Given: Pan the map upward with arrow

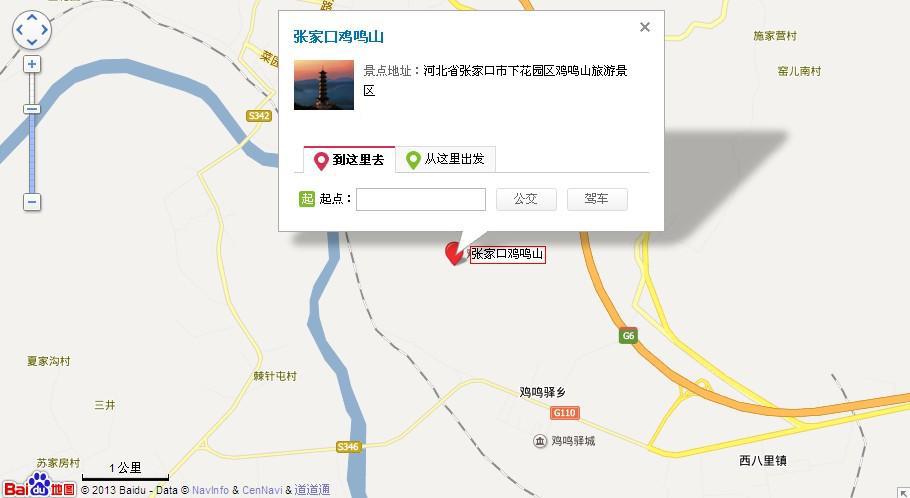Looking at the screenshot, I should [32, 18].
